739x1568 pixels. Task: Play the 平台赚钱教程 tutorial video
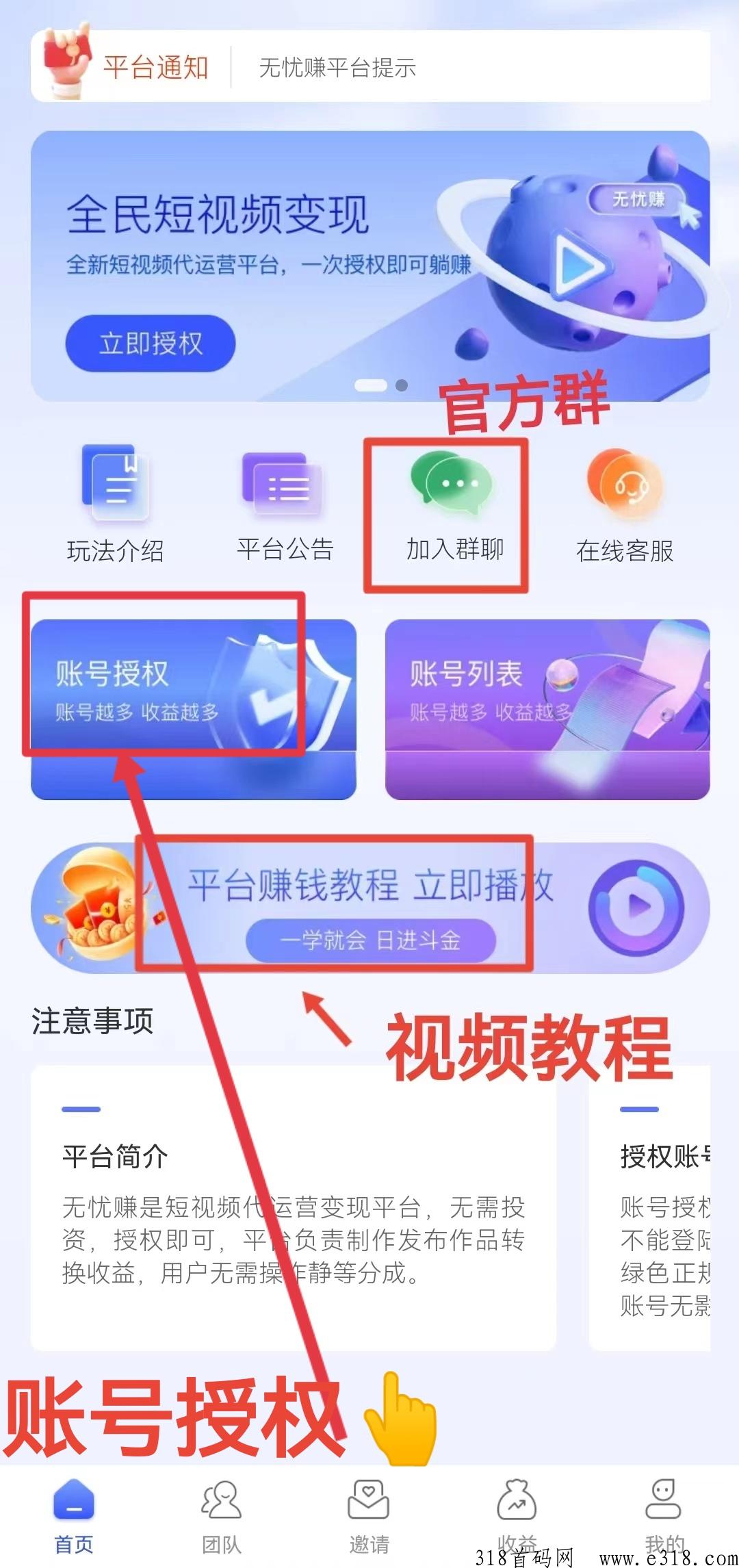636,907
